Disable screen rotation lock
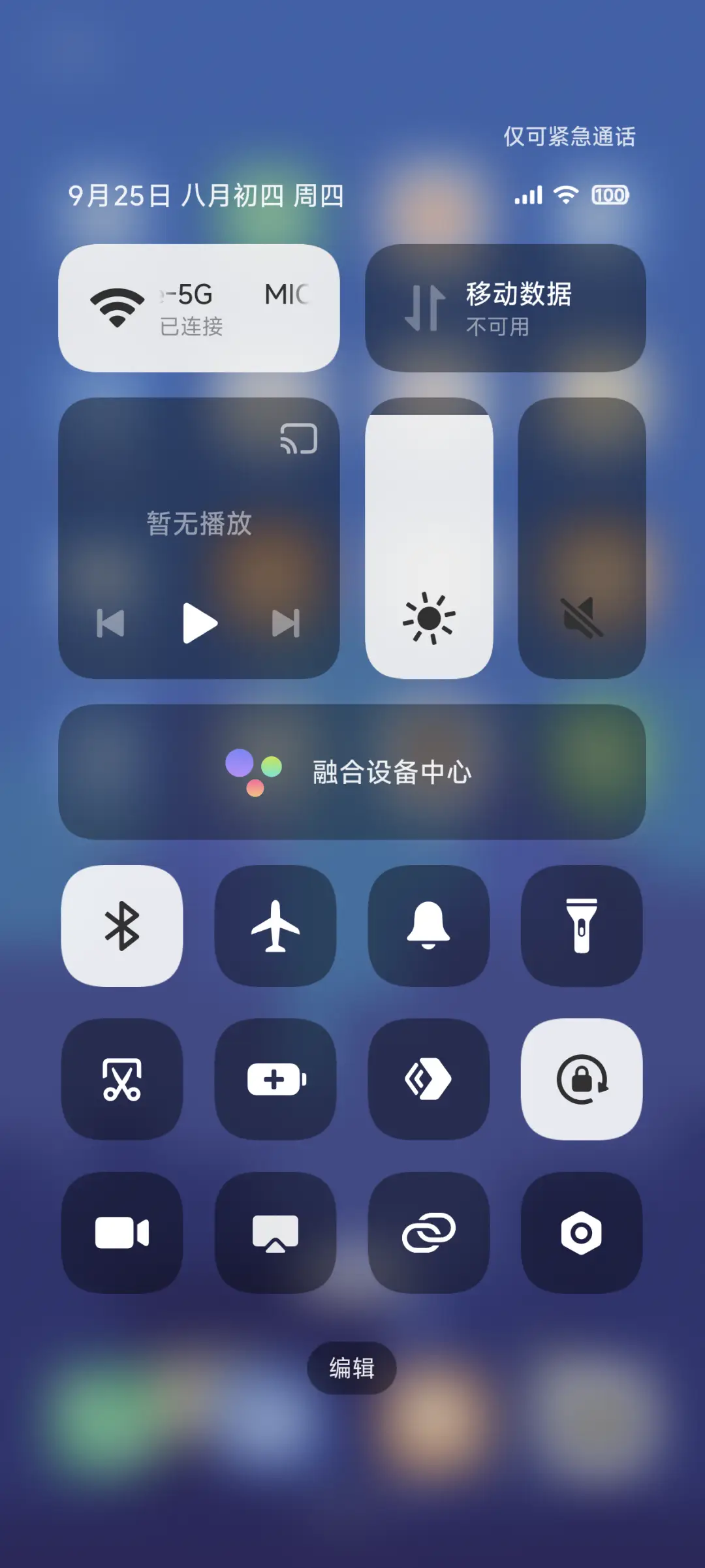The height and width of the screenshot is (1568, 705). click(582, 1080)
